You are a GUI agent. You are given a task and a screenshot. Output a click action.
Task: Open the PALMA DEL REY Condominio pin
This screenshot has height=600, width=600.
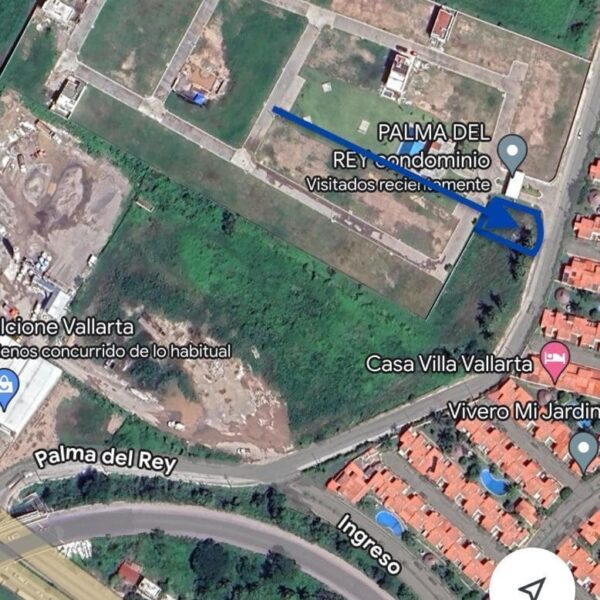pos(512,153)
